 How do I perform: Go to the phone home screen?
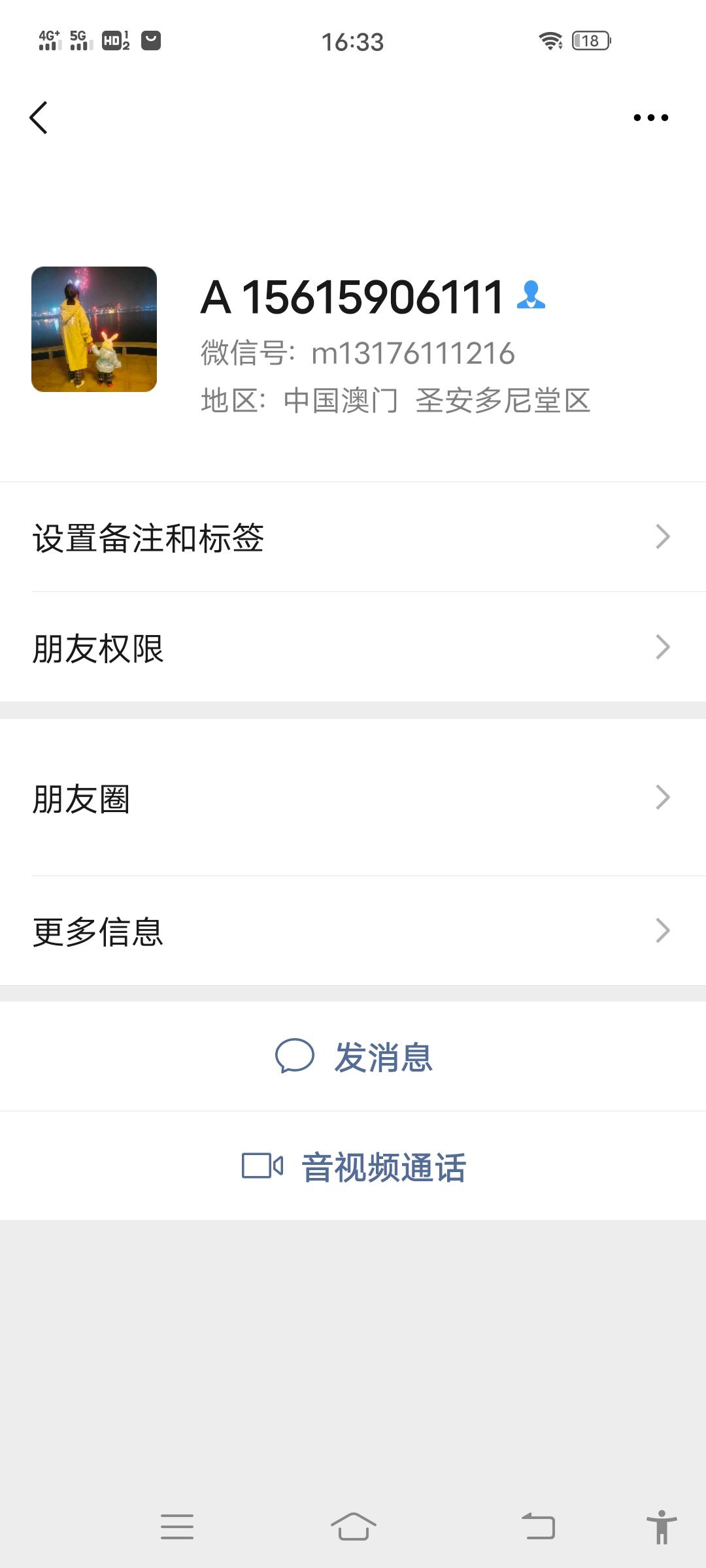click(x=353, y=1527)
